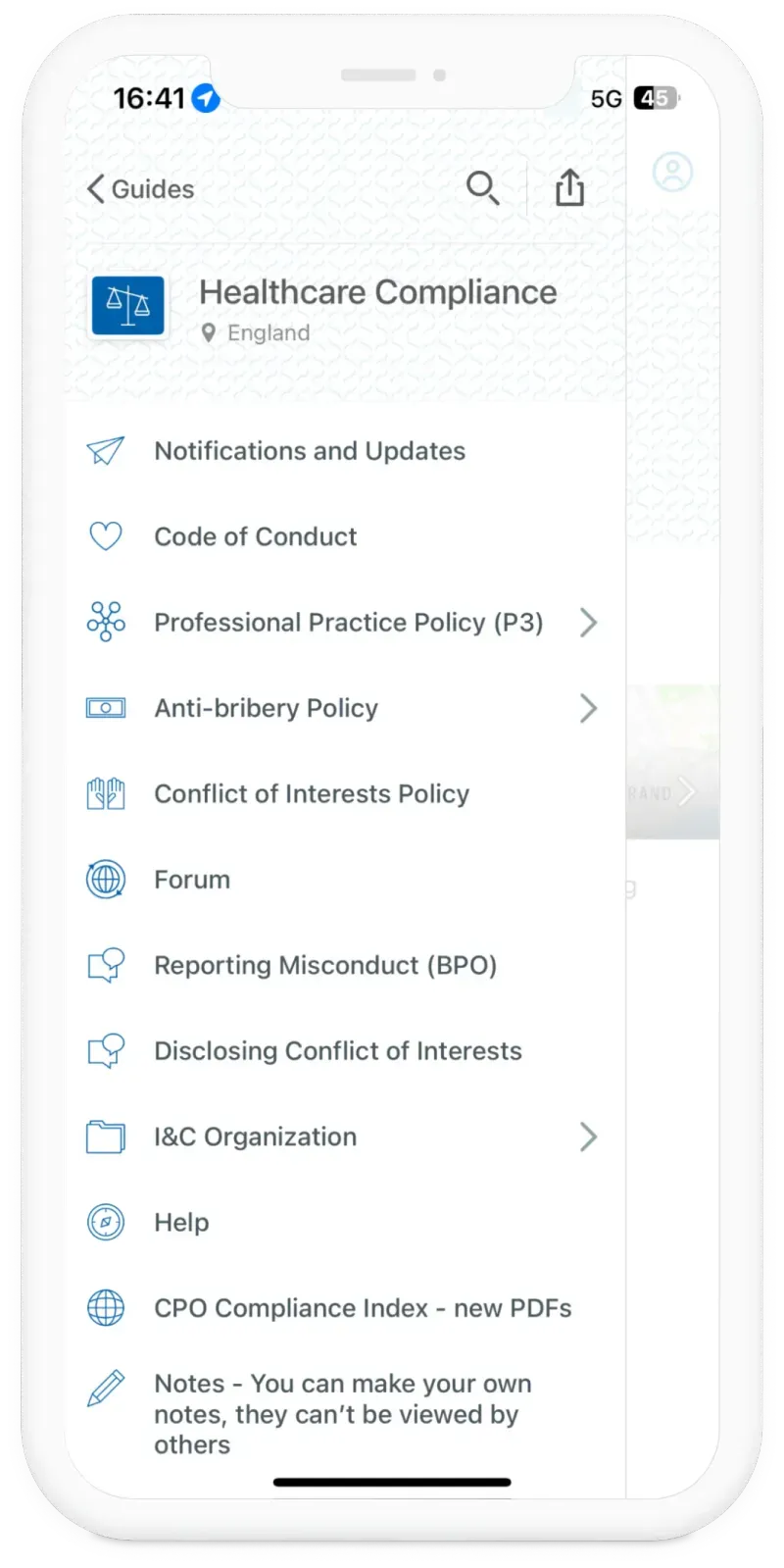
Task: Open CPO Compliance Index - new PDFs
Action: tap(363, 1308)
